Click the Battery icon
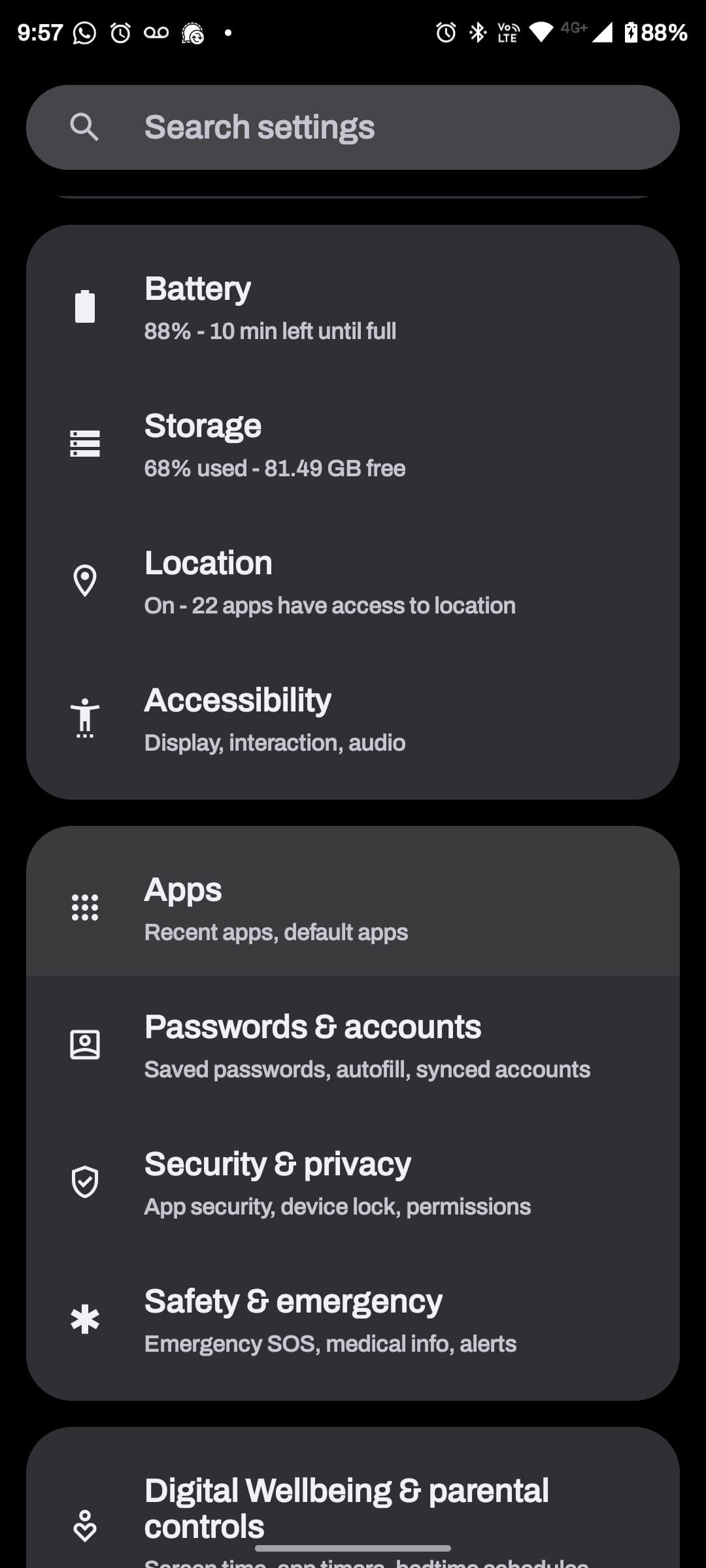Viewport: 706px width, 1568px height. point(84,307)
